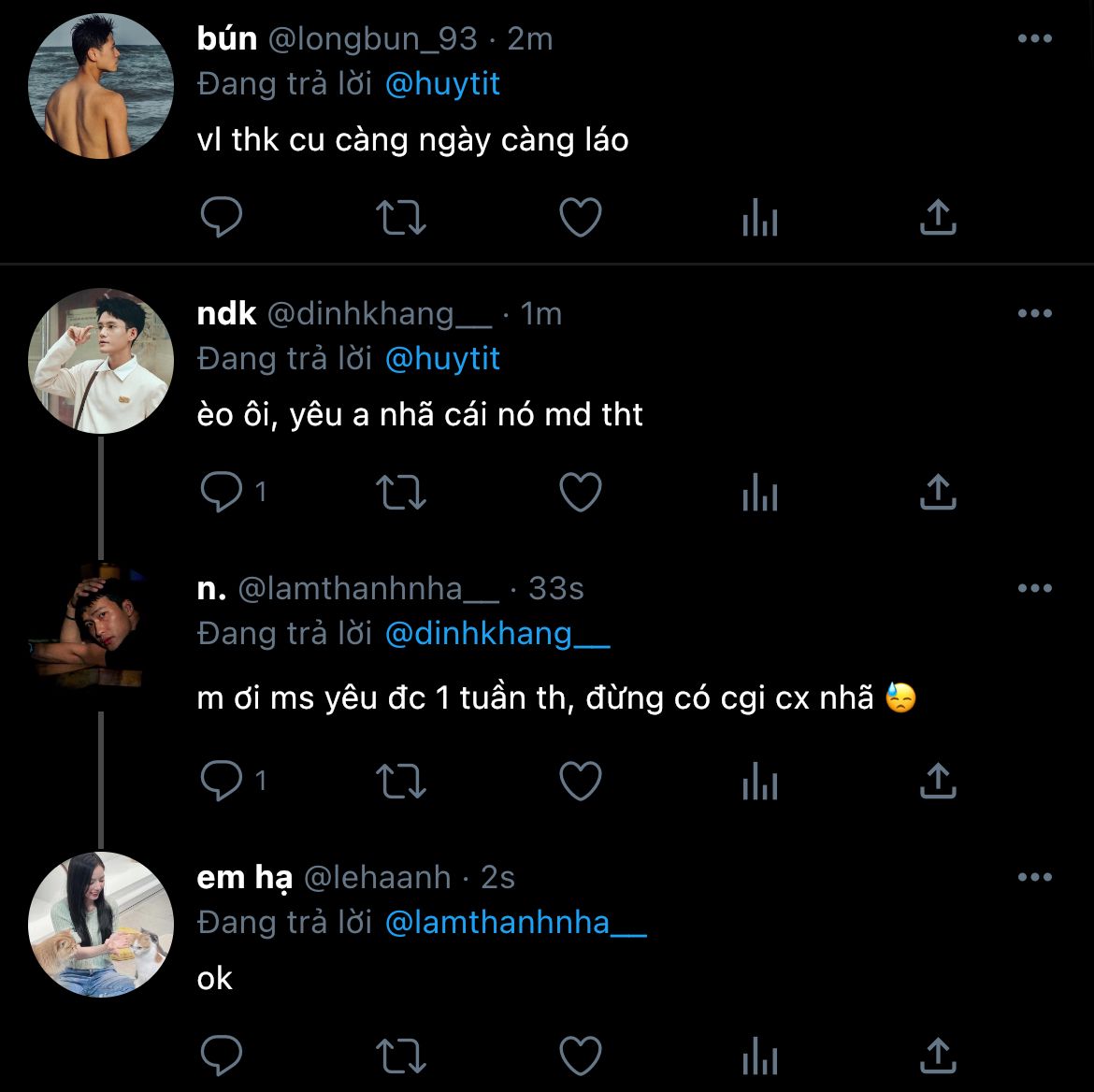
Task: Open overflow menu on n.'s tweet
Action: point(1034,588)
